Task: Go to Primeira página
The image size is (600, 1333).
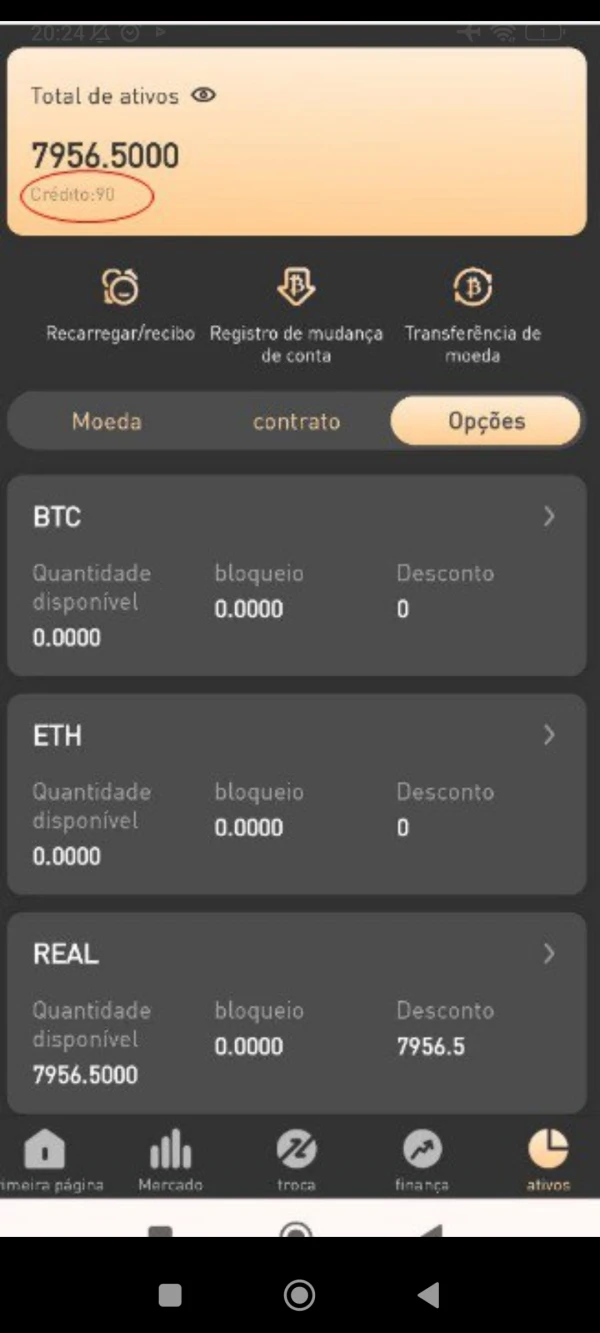Action: tap(45, 1160)
